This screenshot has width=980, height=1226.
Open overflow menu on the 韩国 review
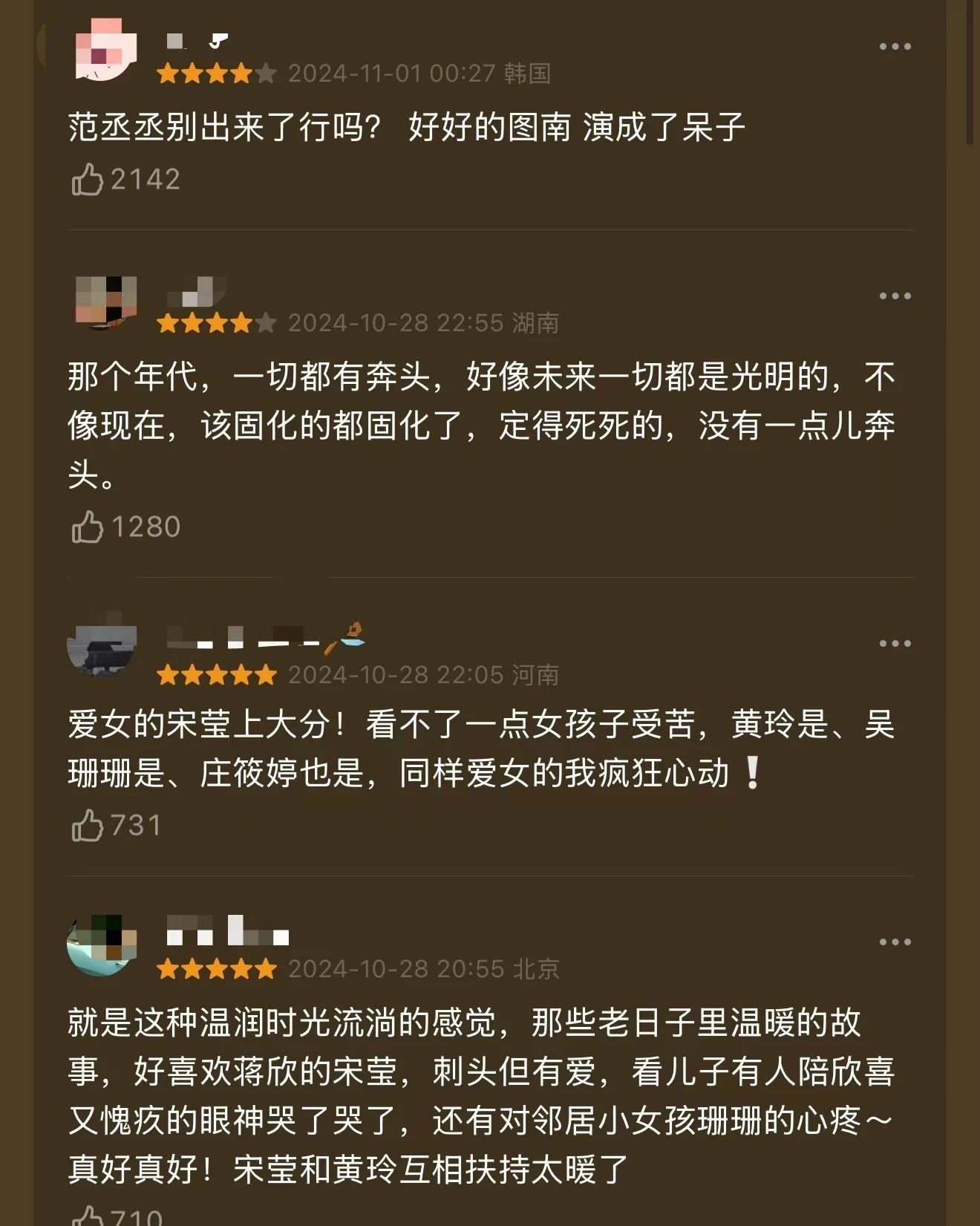pos(895,46)
